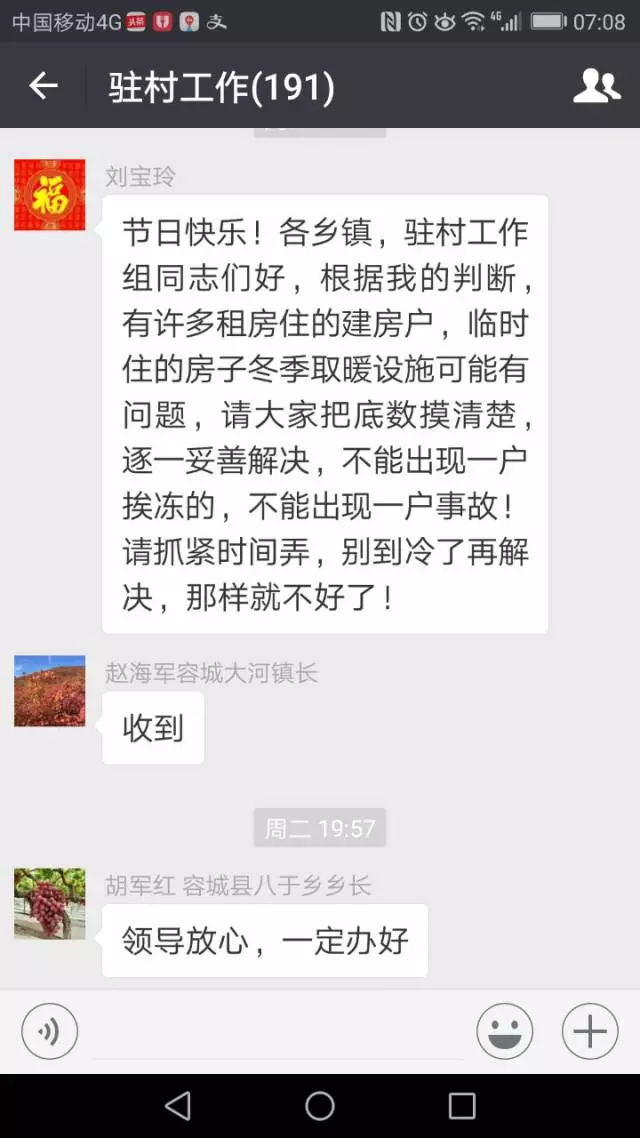Tap the system home button
Screen dimensions: 640x1138
[x=320, y=1105]
